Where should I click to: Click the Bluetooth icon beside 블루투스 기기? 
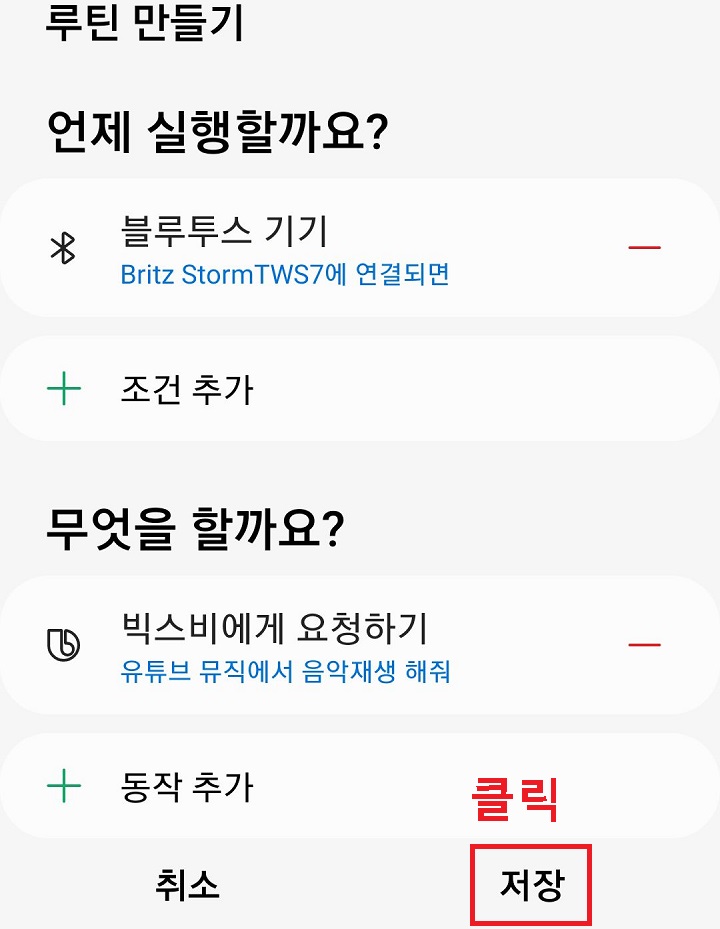[x=62, y=247]
